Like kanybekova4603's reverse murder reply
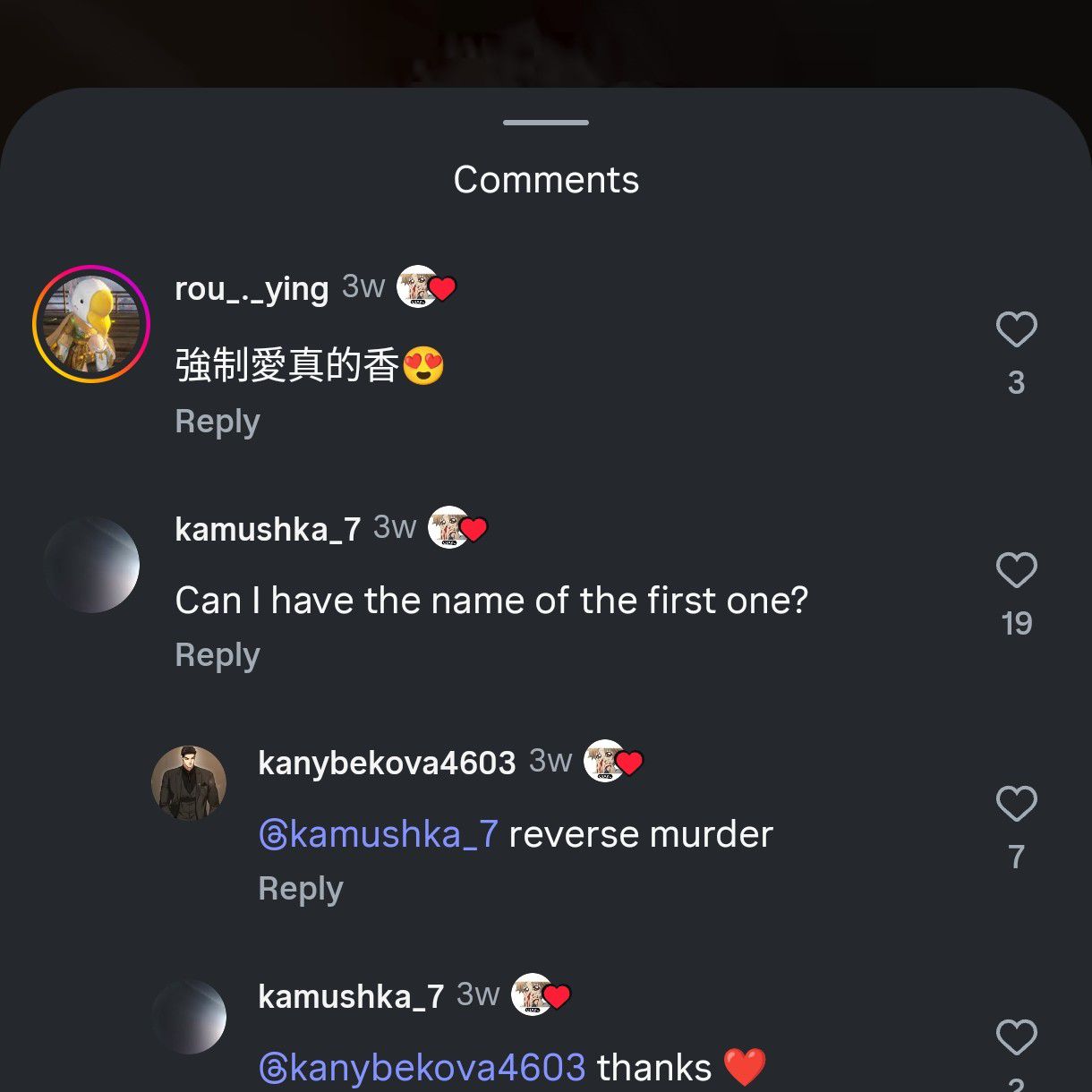The height and width of the screenshot is (1092, 1092). tap(1016, 805)
